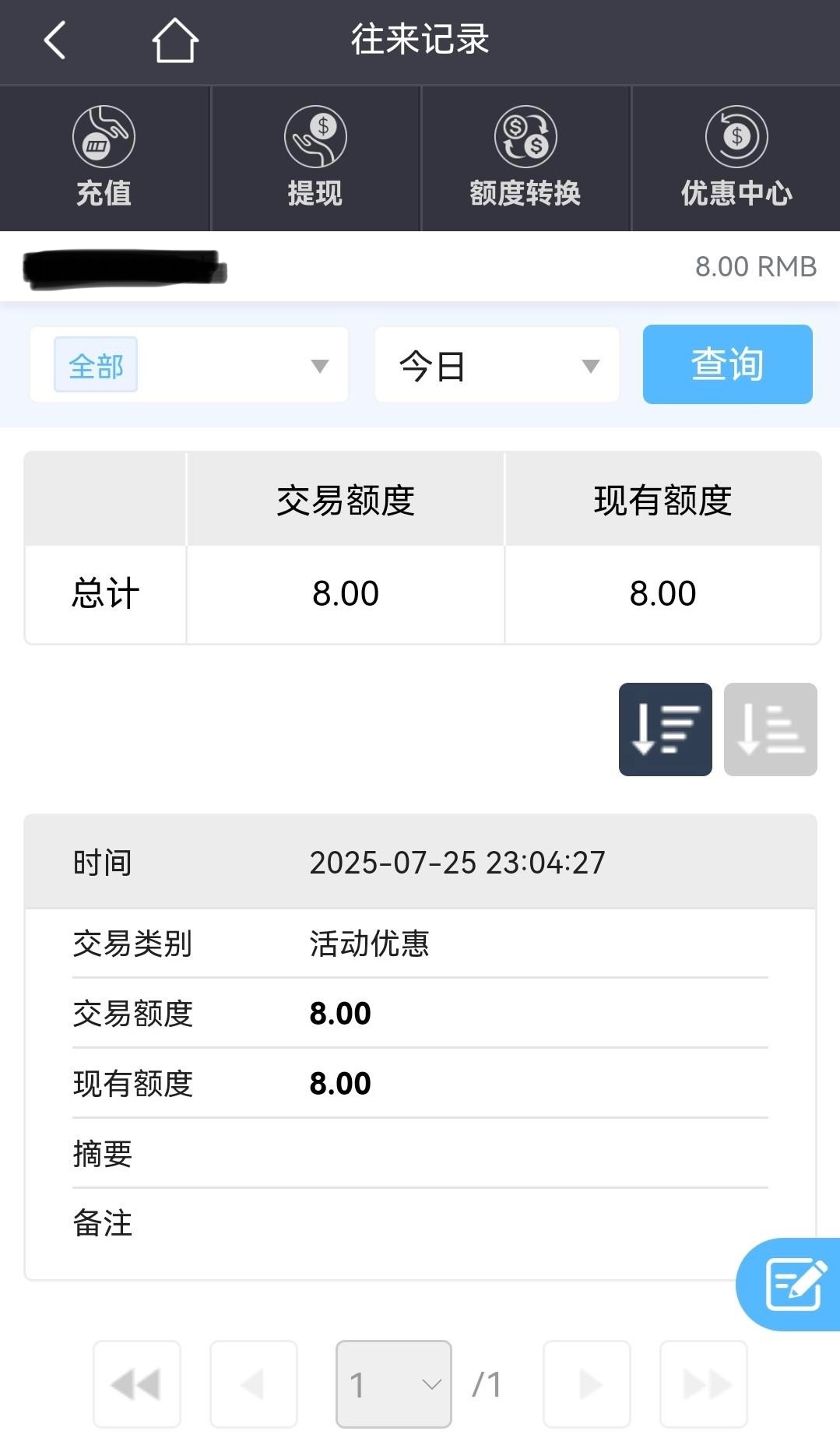Viewport: 840px width, 1445px height.
Task: Sort records in ascending order
Action: [770, 730]
